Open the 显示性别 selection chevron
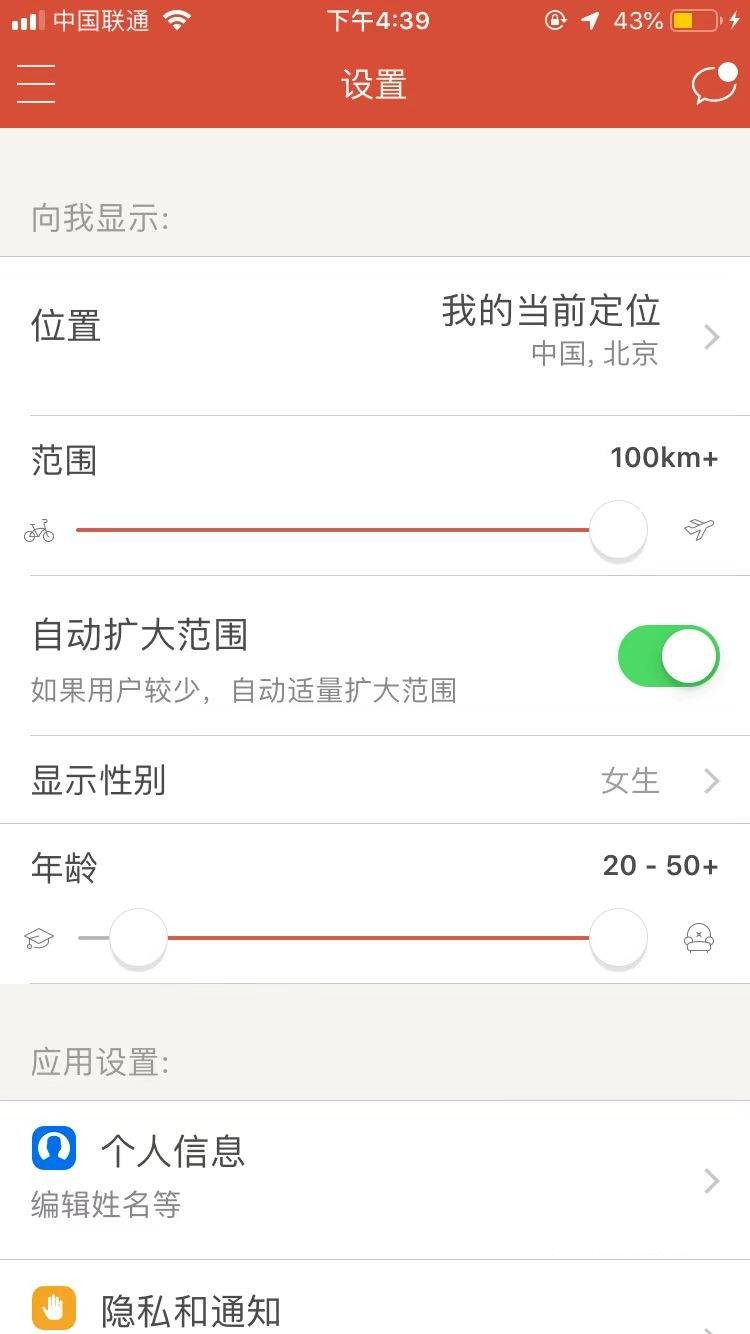This screenshot has width=750, height=1334. click(x=711, y=781)
